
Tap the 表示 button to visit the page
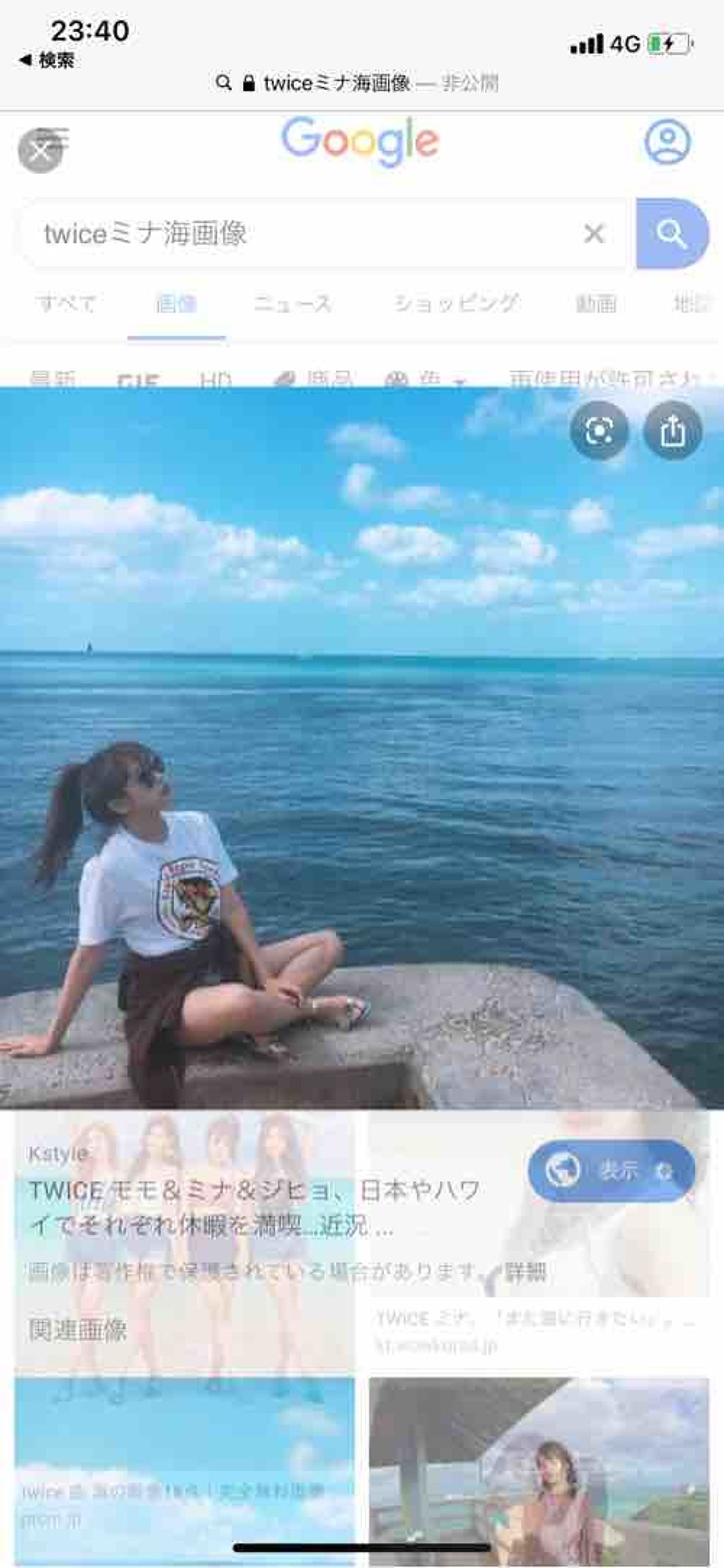pos(611,1171)
